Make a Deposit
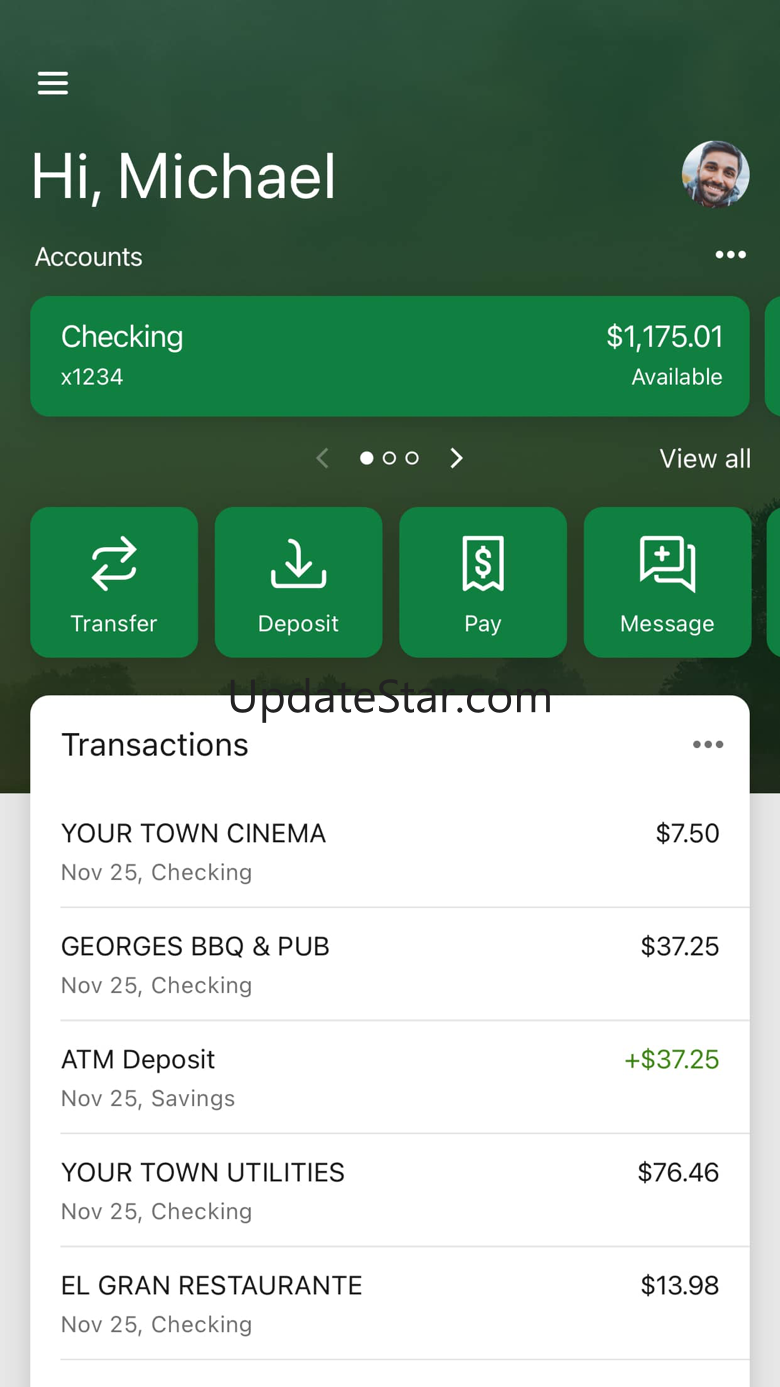The width and height of the screenshot is (780, 1387). click(298, 582)
